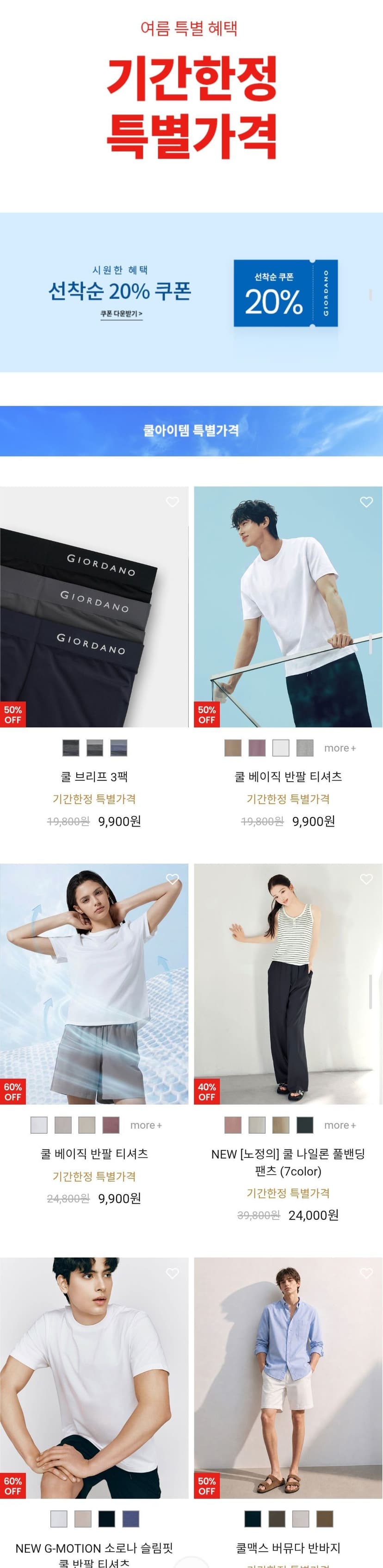Image resolution: width=383 pixels, height=1568 pixels.
Task: Open the 쿨맥스 버뮤다 반바지 product
Action: click(x=288, y=1377)
